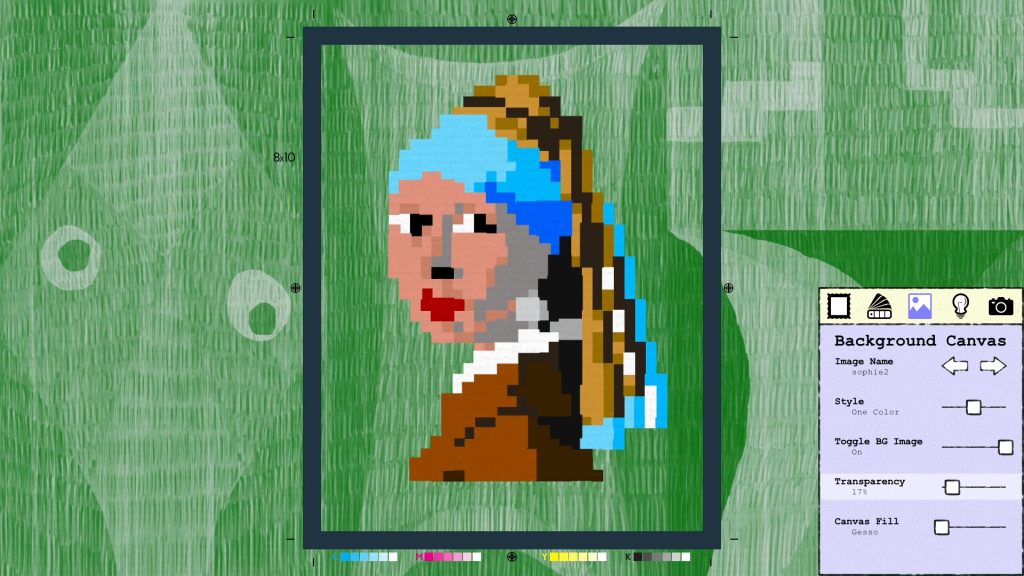This screenshot has width=1024, height=576.
Task: Adjust the Style slider
Action: (x=973, y=407)
